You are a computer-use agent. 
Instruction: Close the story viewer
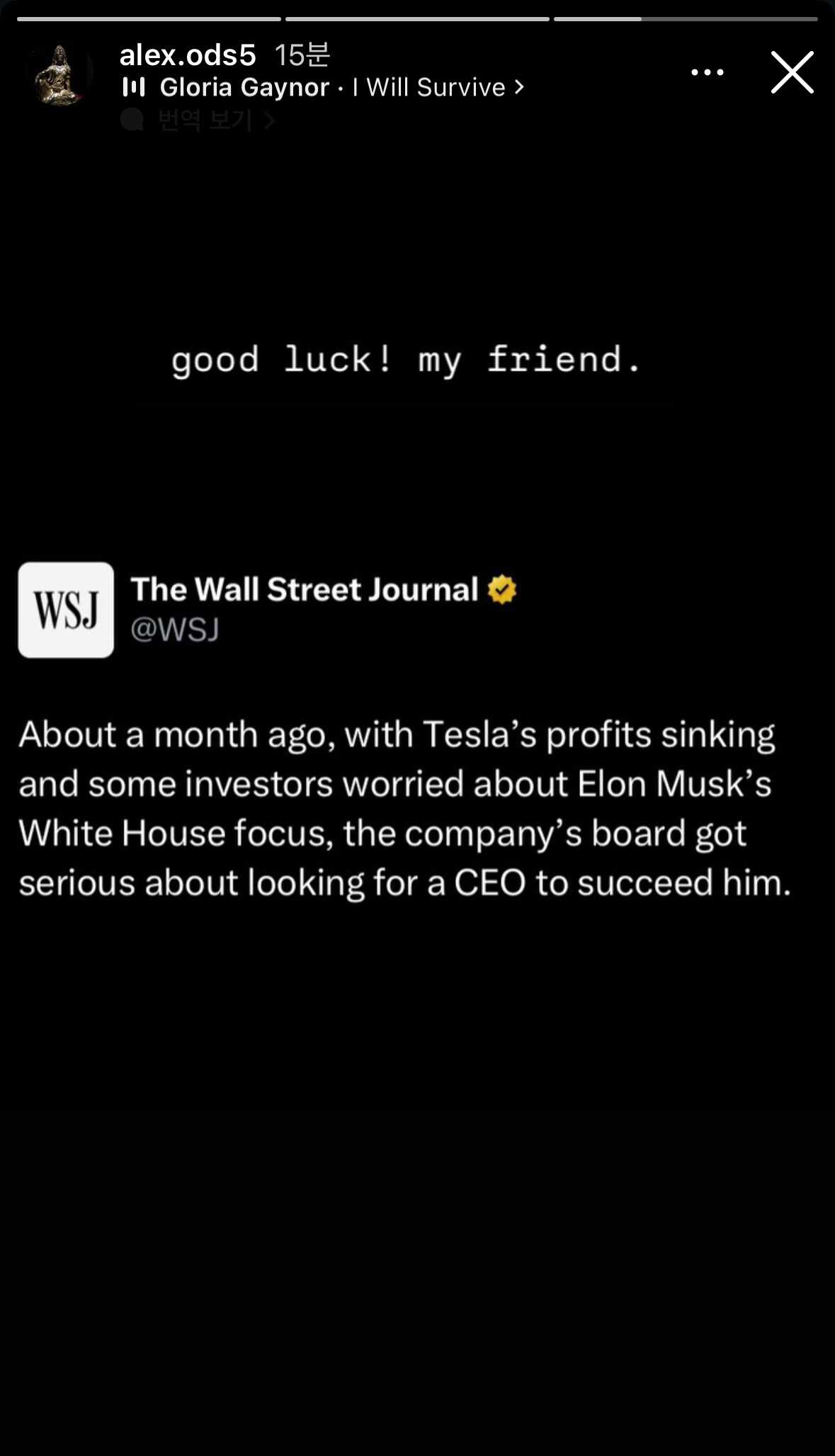(792, 72)
